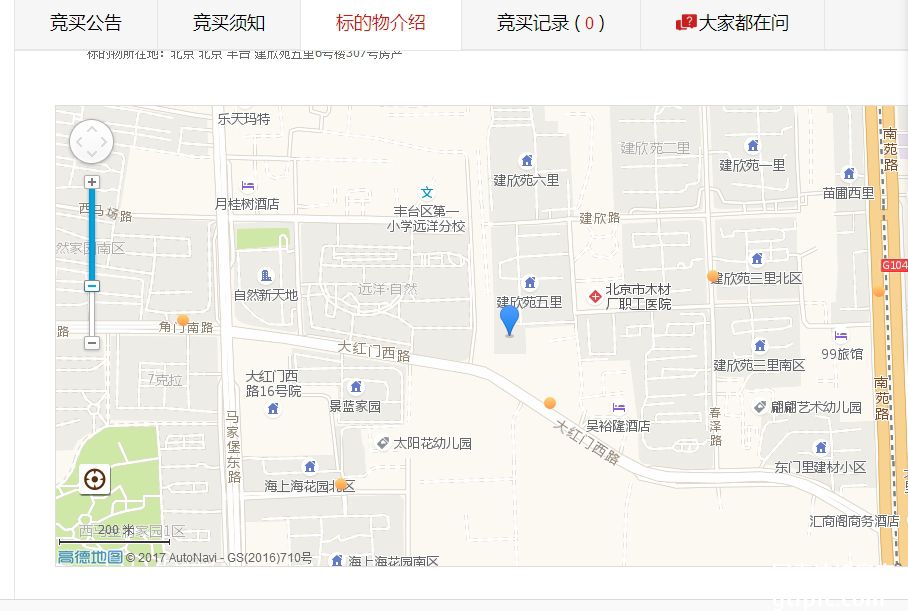The height and width of the screenshot is (611, 908).
Task: Zoom out the map with minus button
Action: point(92,343)
